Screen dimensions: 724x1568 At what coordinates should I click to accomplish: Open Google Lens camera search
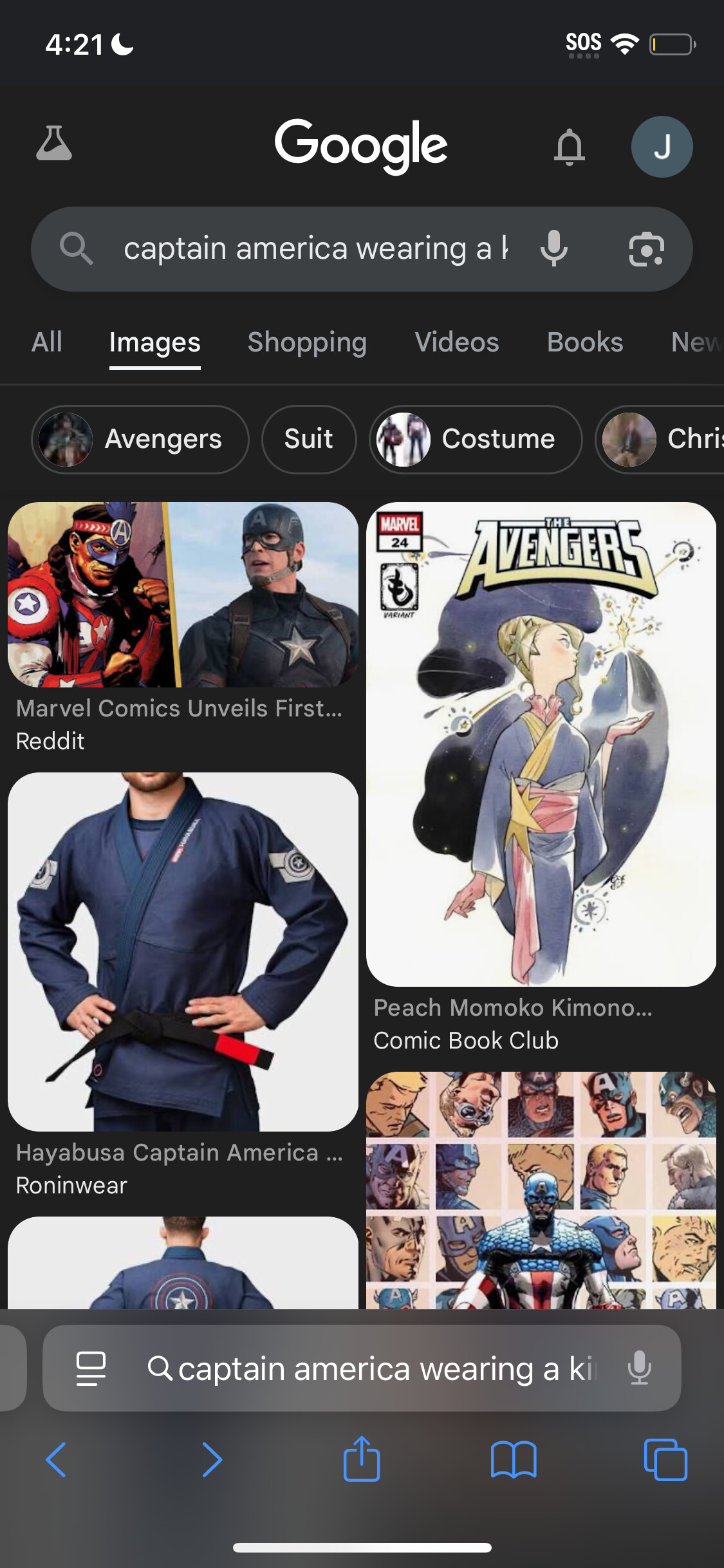point(646,249)
